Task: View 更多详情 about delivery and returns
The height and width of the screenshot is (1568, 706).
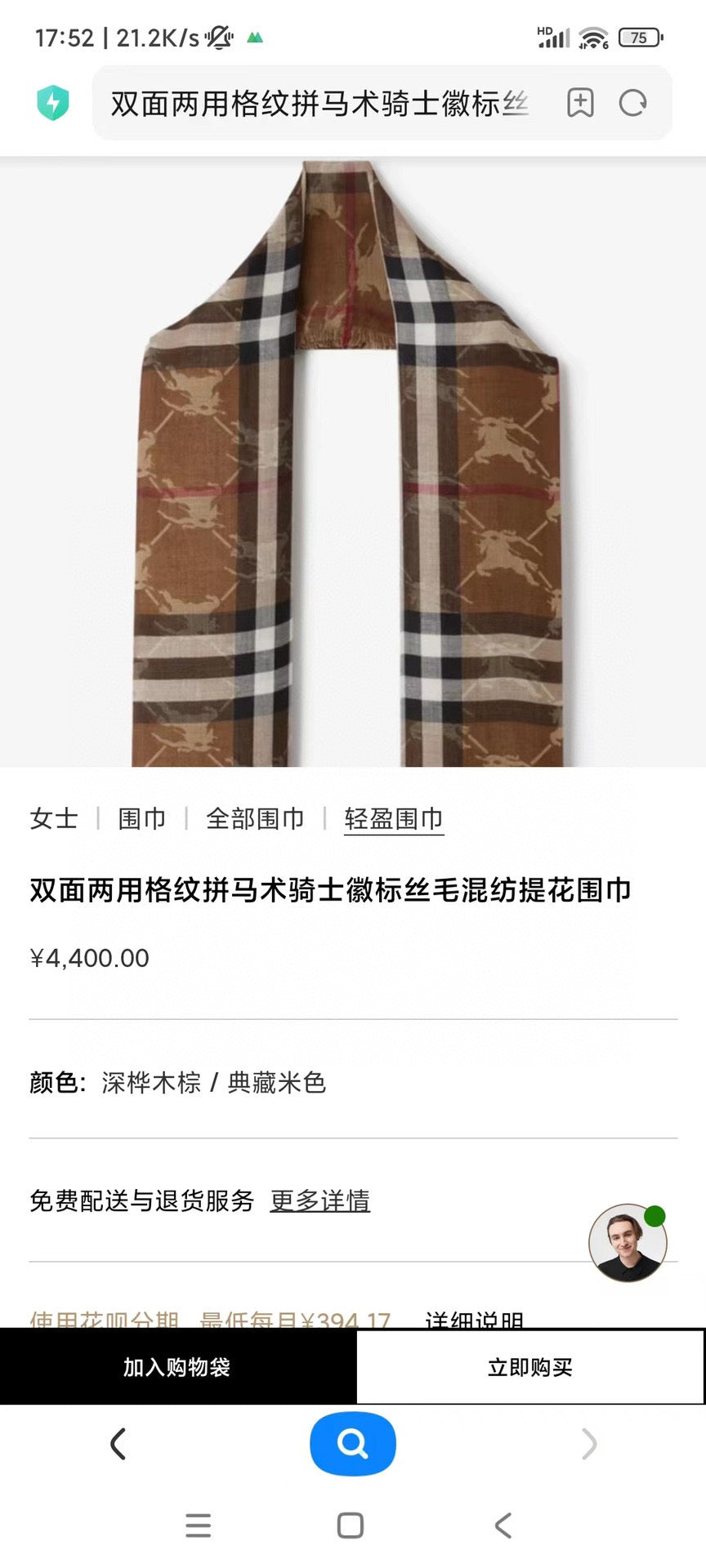Action: pyautogui.click(x=320, y=1200)
